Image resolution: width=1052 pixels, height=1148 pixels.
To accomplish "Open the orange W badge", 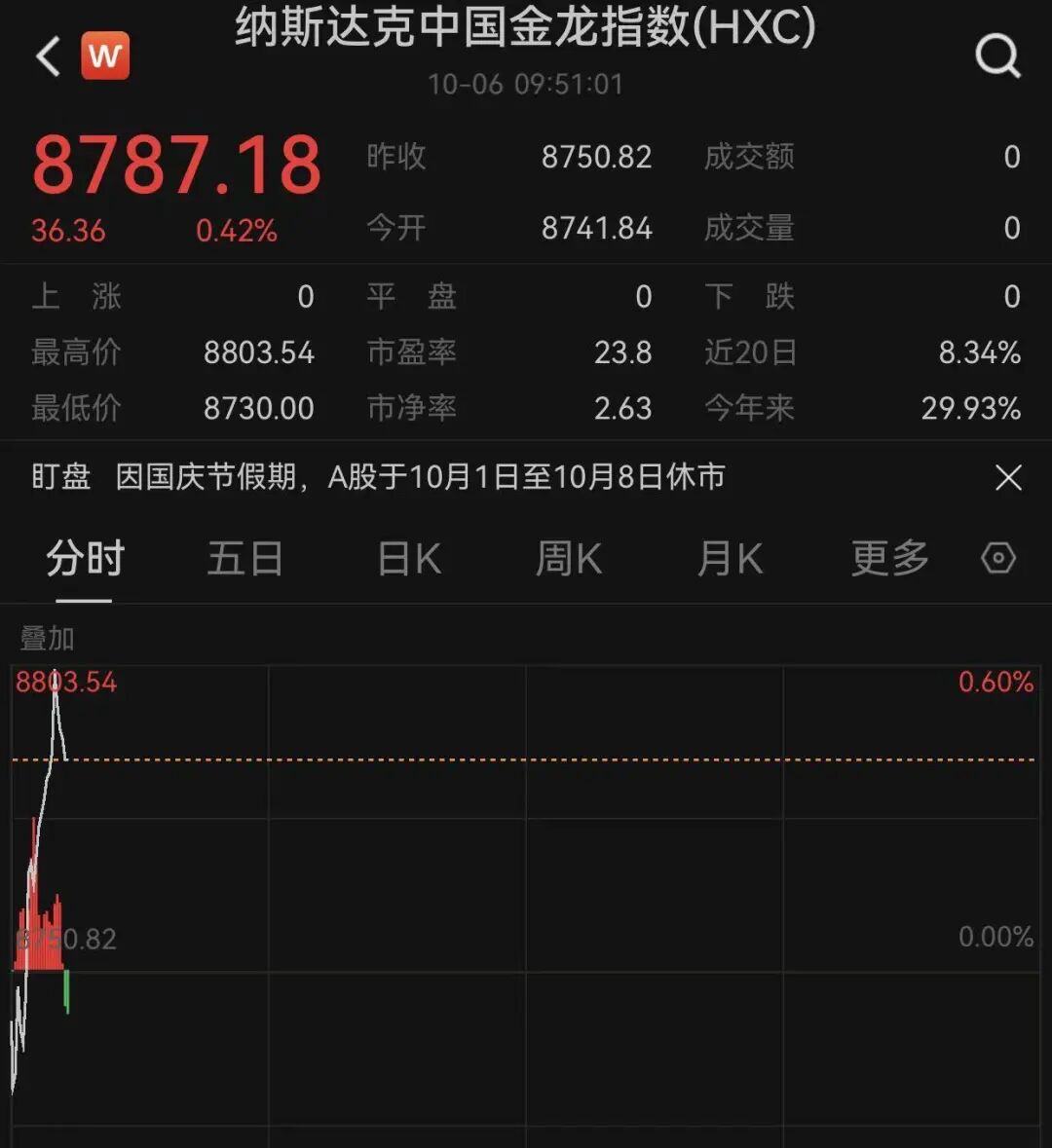I will click(x=105, y=56).
